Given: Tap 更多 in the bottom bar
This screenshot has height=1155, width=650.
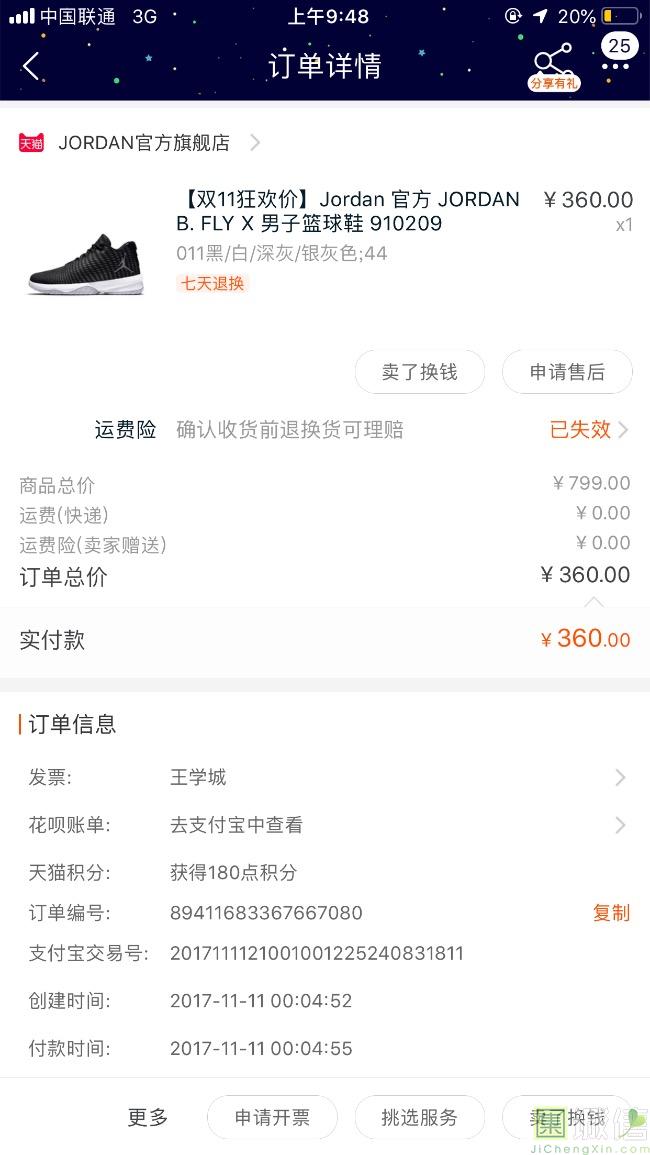Looking at the screenshot, I should [x=148, y=1118].
